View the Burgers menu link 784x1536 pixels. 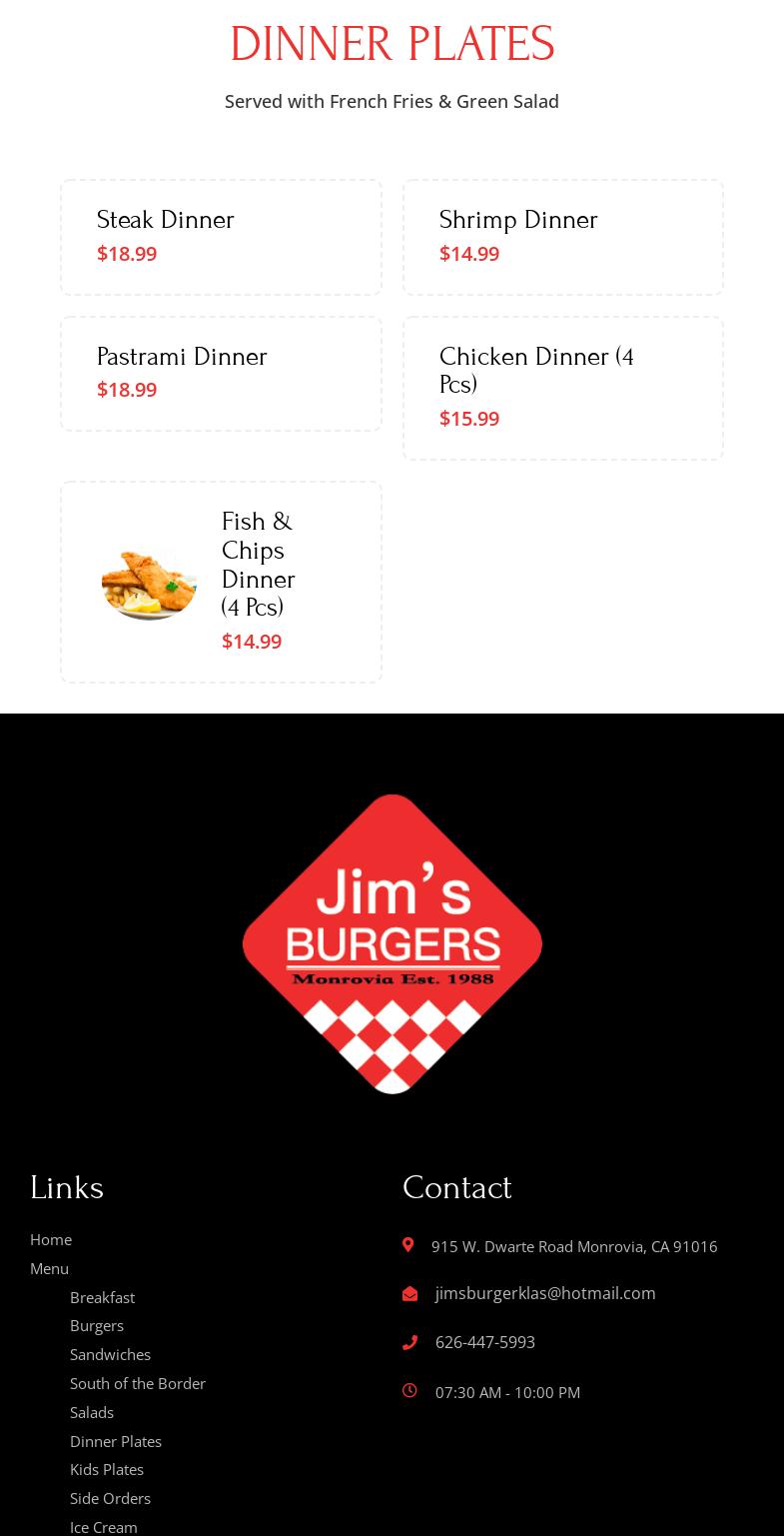tap(97, 1325)
